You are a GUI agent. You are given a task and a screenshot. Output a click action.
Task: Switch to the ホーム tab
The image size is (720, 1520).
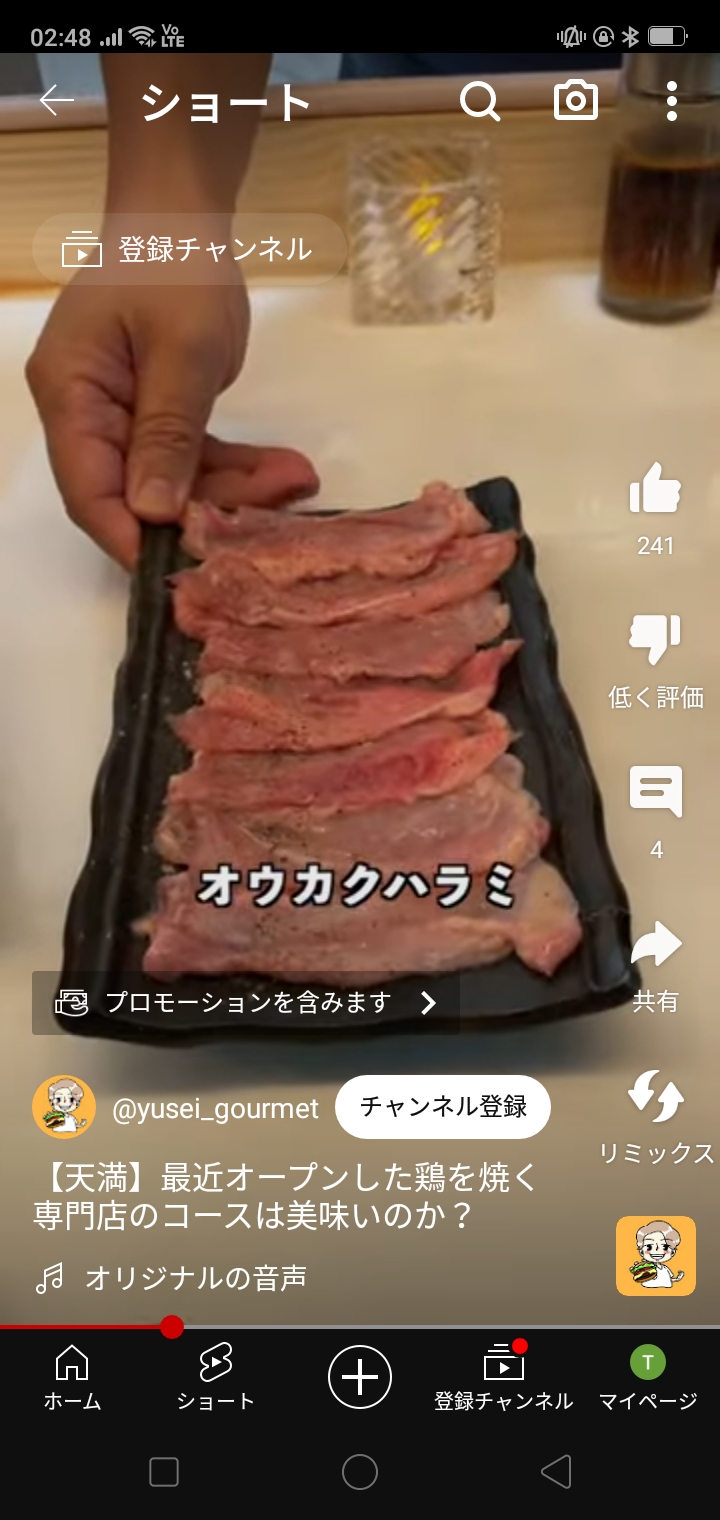pos(72,1377)
